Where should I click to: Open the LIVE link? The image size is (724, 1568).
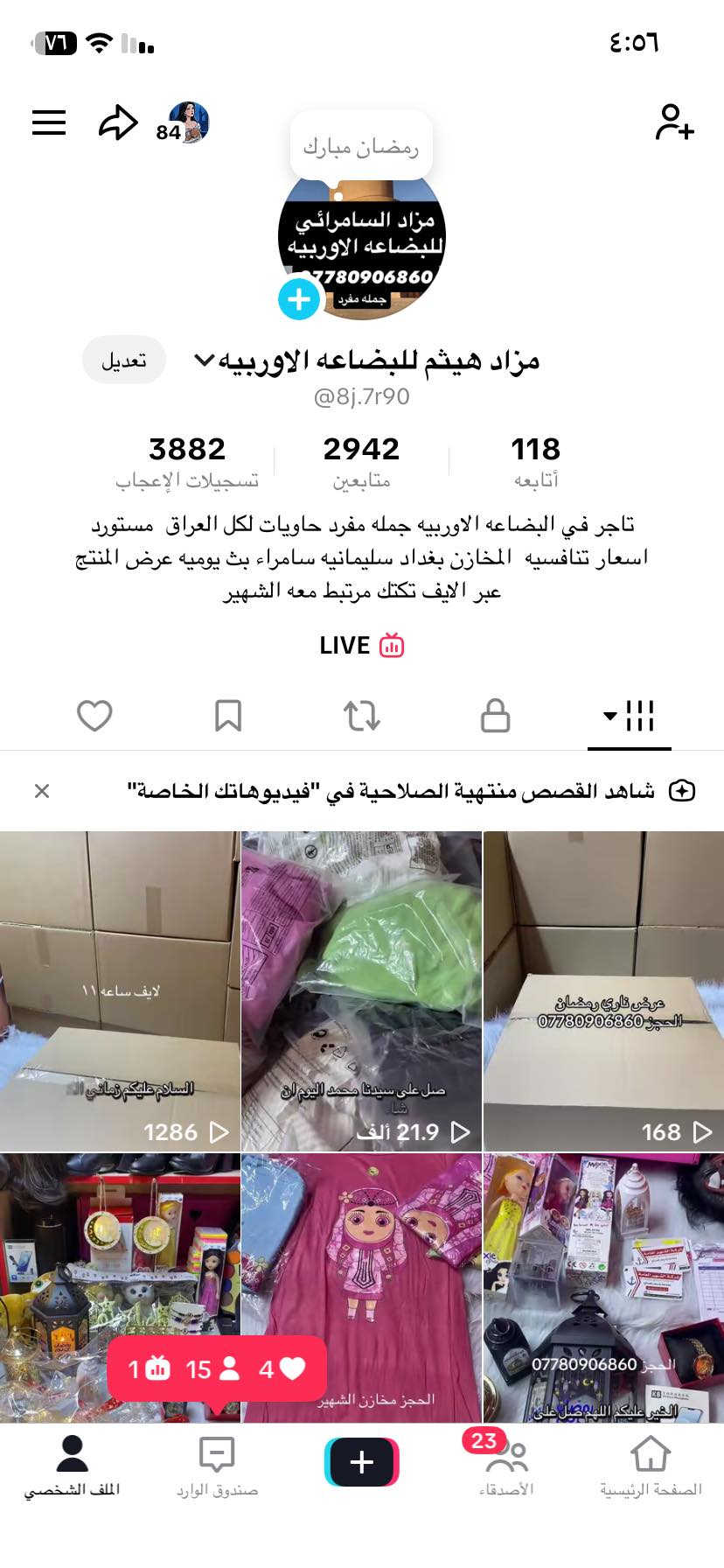pyautogui.click(x=362, y=646)
